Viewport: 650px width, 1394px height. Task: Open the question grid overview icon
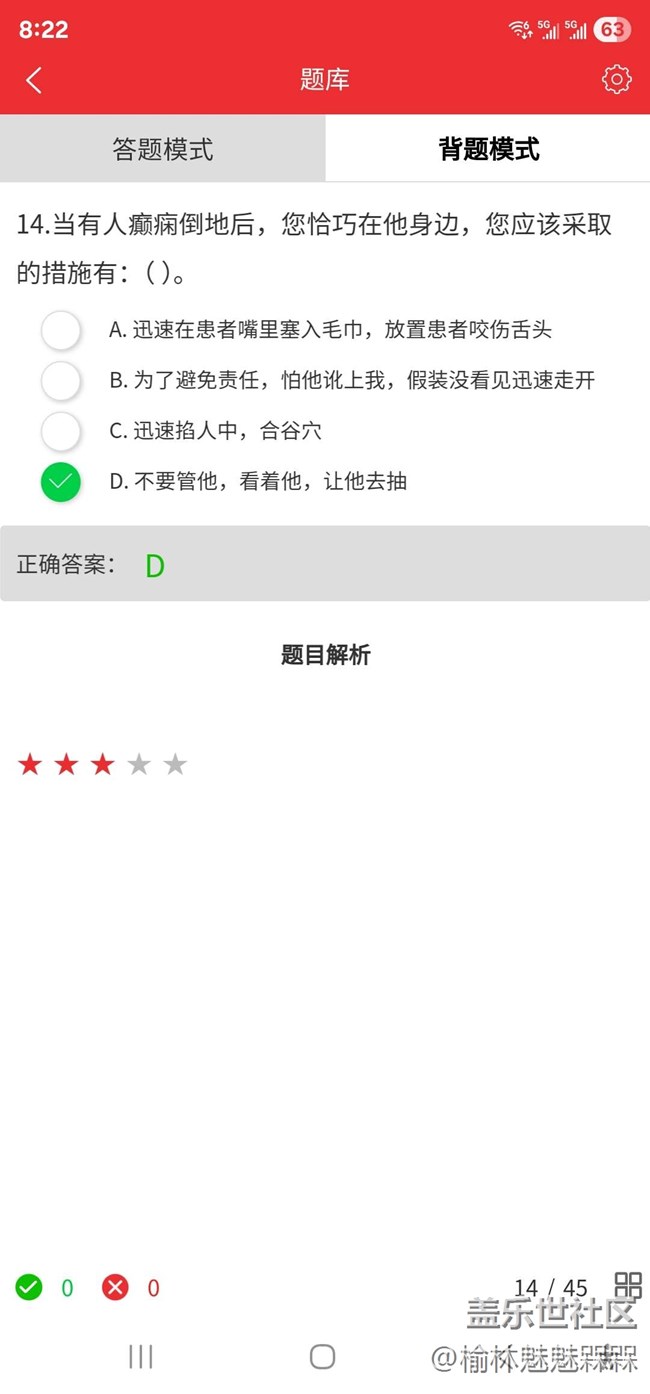[x=628, y=1285]
